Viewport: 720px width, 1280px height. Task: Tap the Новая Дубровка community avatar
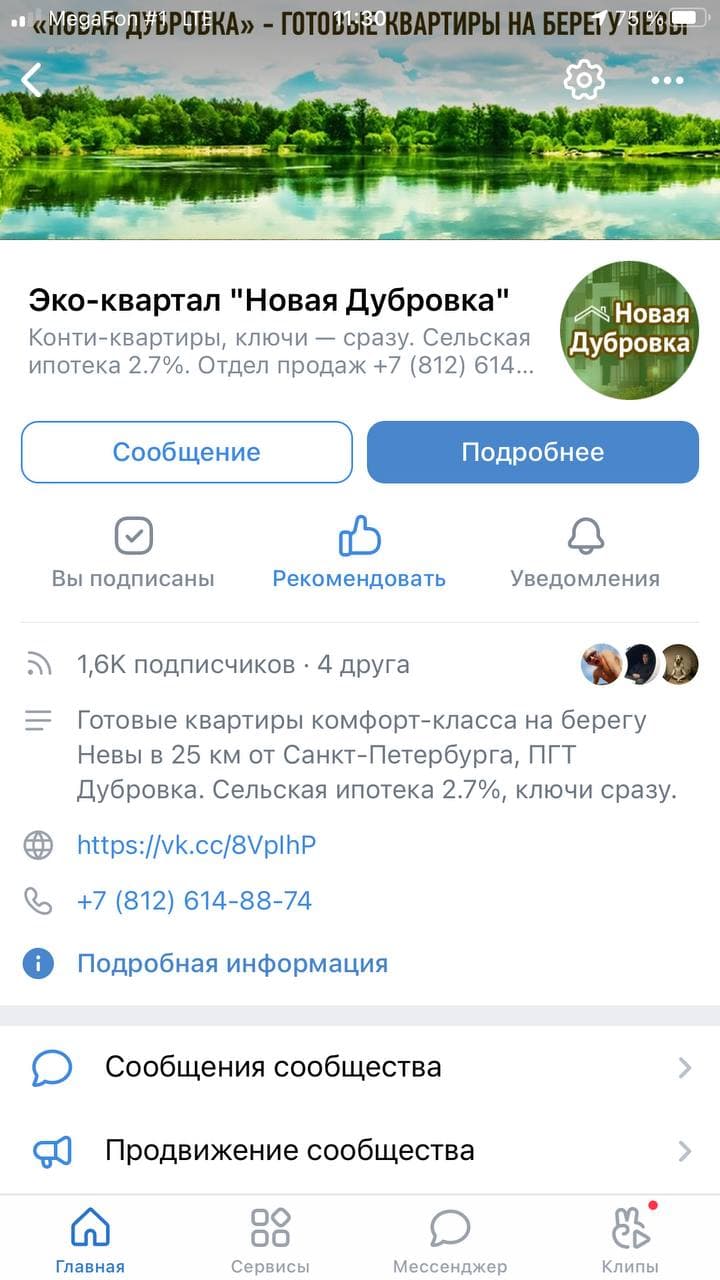click(629, 330)
